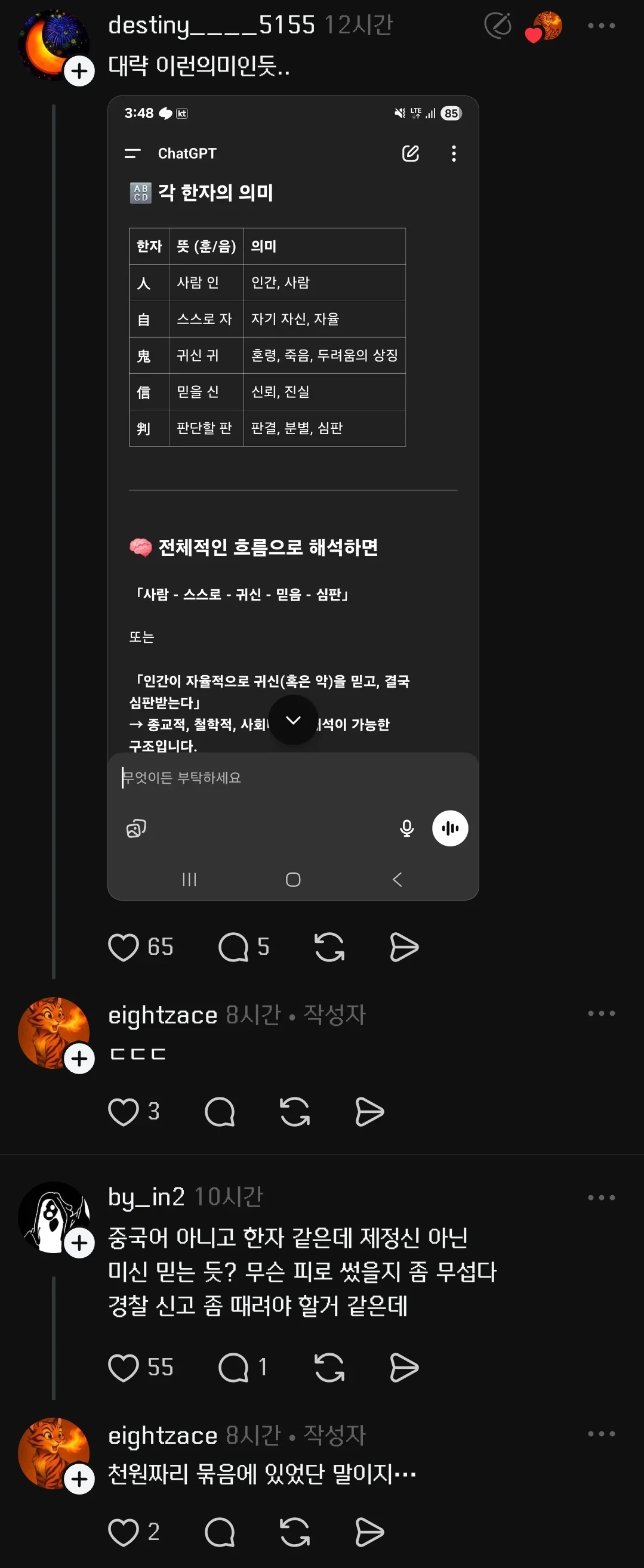Share by_in2's comment
644x1568 pixels.
(x=404, y=1367)
